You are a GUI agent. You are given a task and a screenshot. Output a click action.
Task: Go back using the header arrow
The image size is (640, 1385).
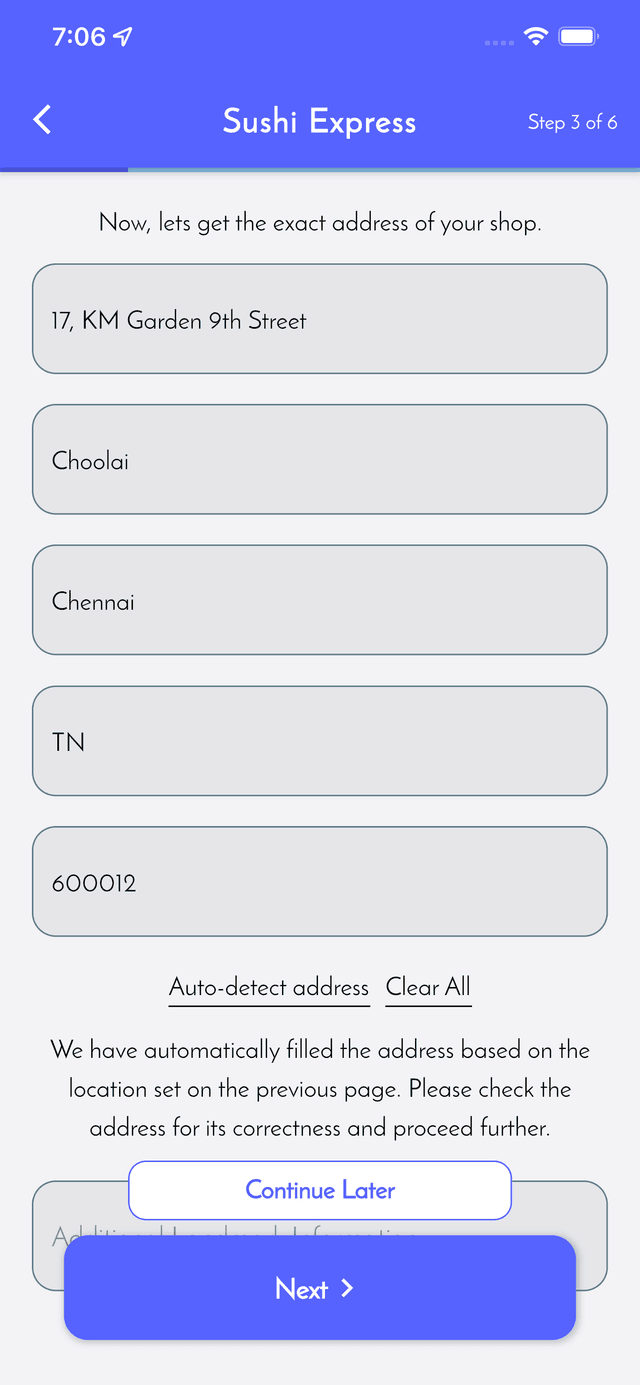pos(42,120)
